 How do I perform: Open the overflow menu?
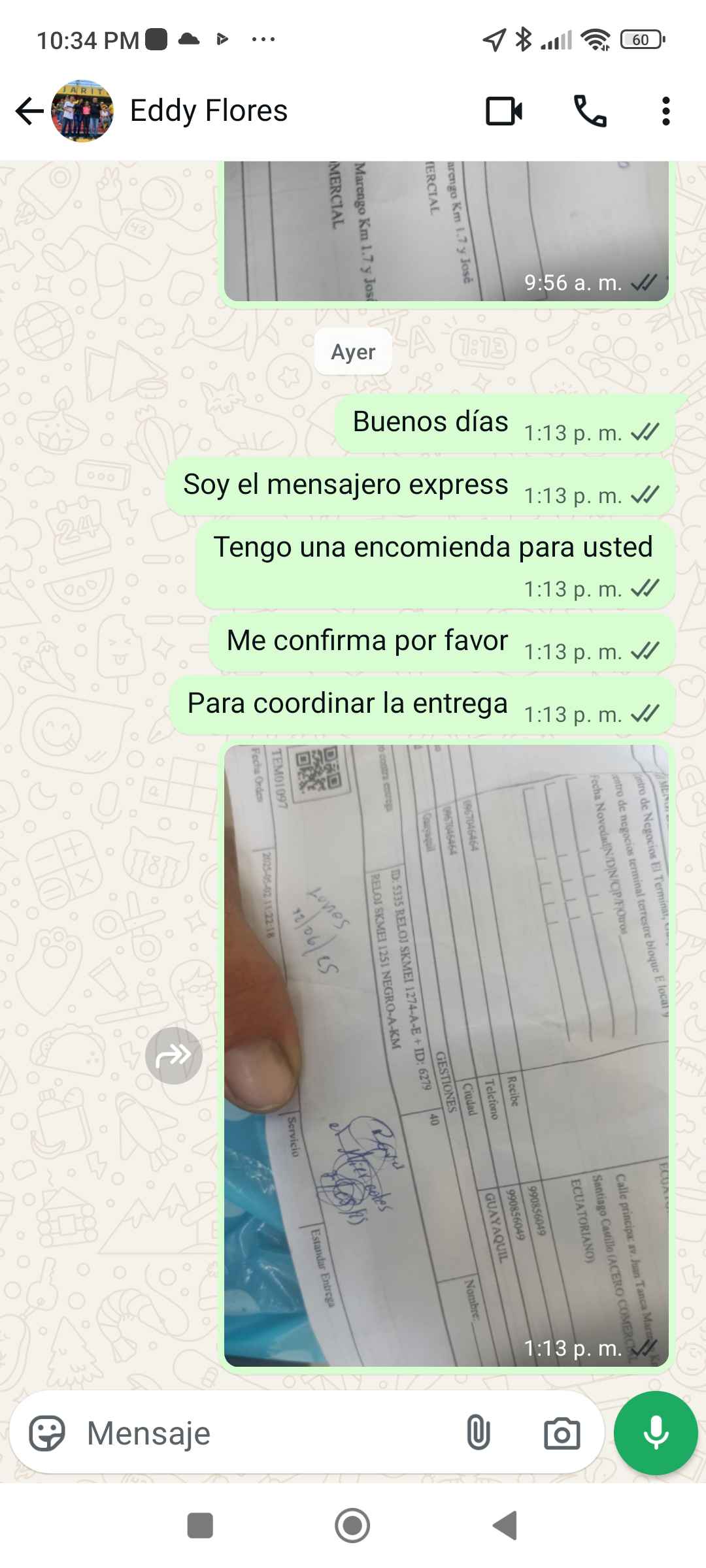pos(665,111)
